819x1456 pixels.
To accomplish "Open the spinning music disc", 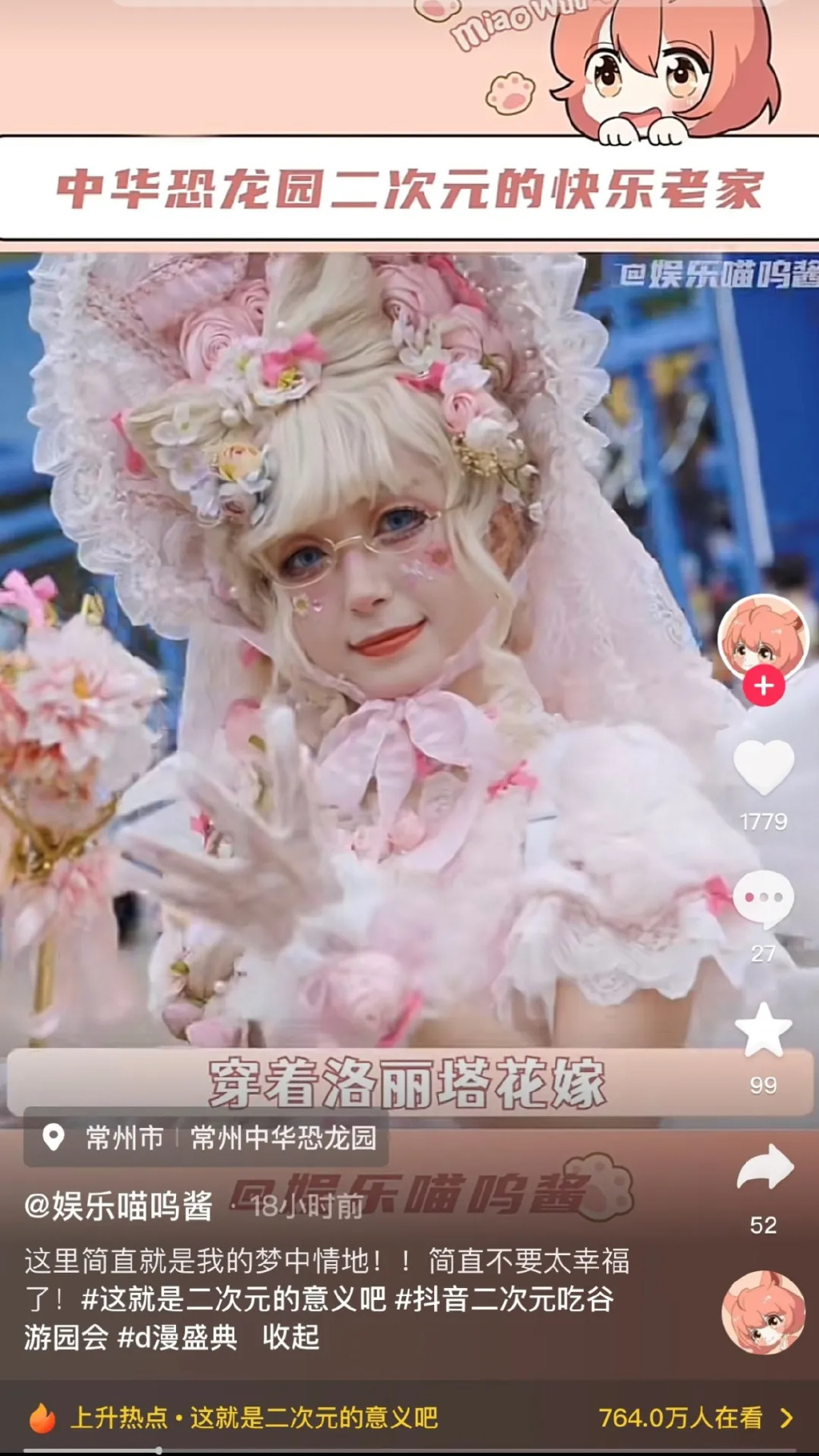I will 763,1312.
